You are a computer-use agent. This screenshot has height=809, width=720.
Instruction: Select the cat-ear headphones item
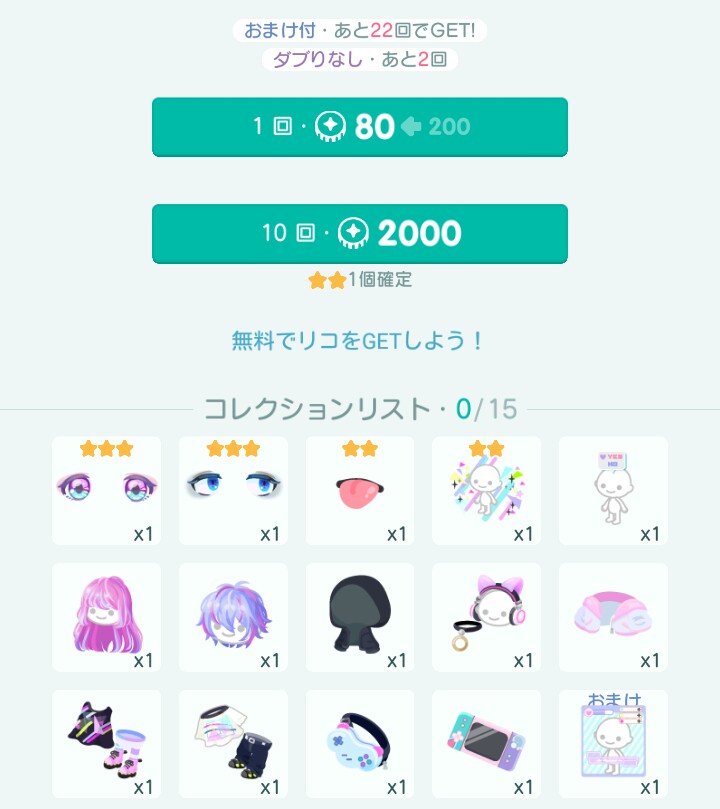click(x=487, y=617)
